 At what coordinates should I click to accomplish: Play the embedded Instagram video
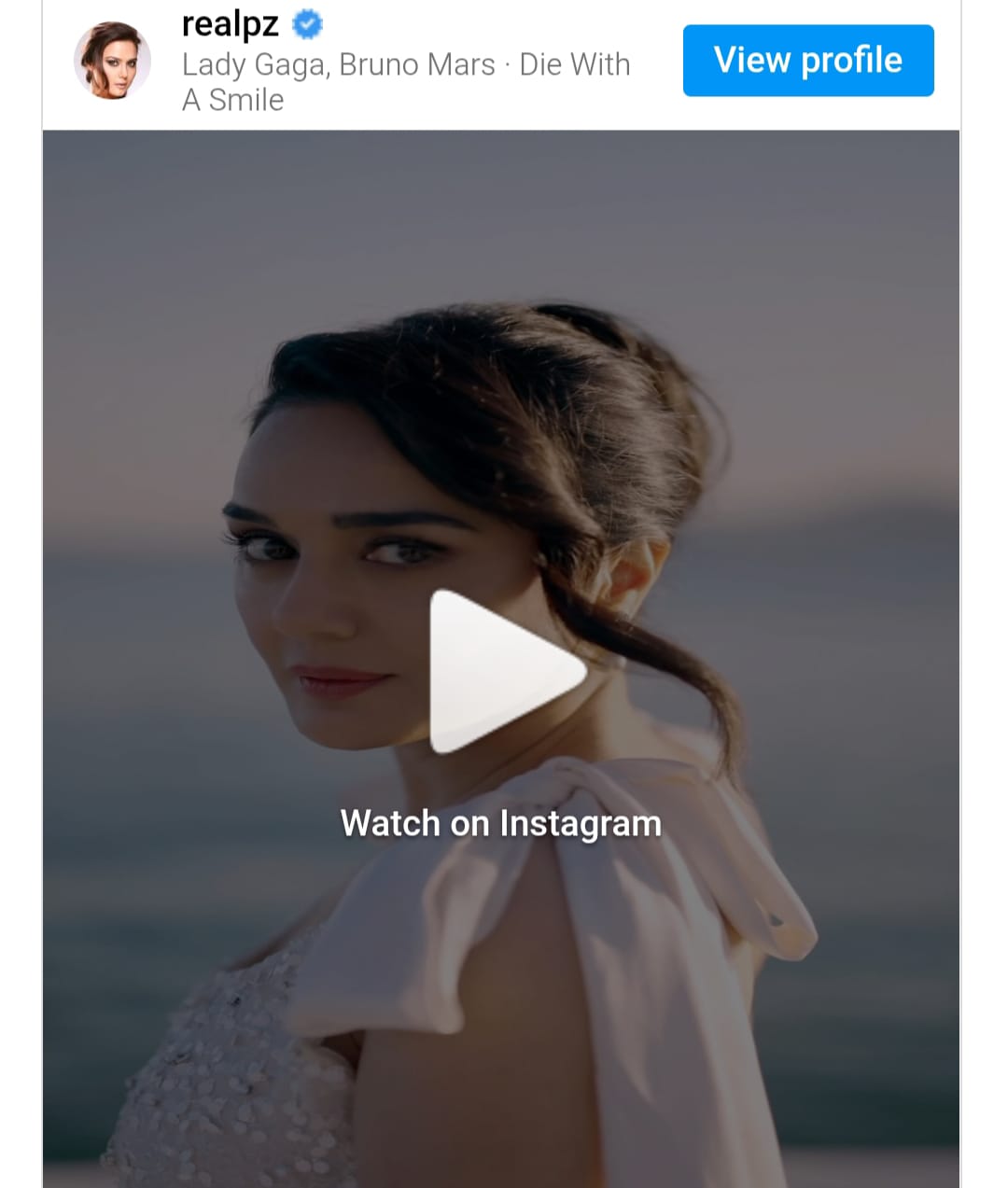pos(504,670)
